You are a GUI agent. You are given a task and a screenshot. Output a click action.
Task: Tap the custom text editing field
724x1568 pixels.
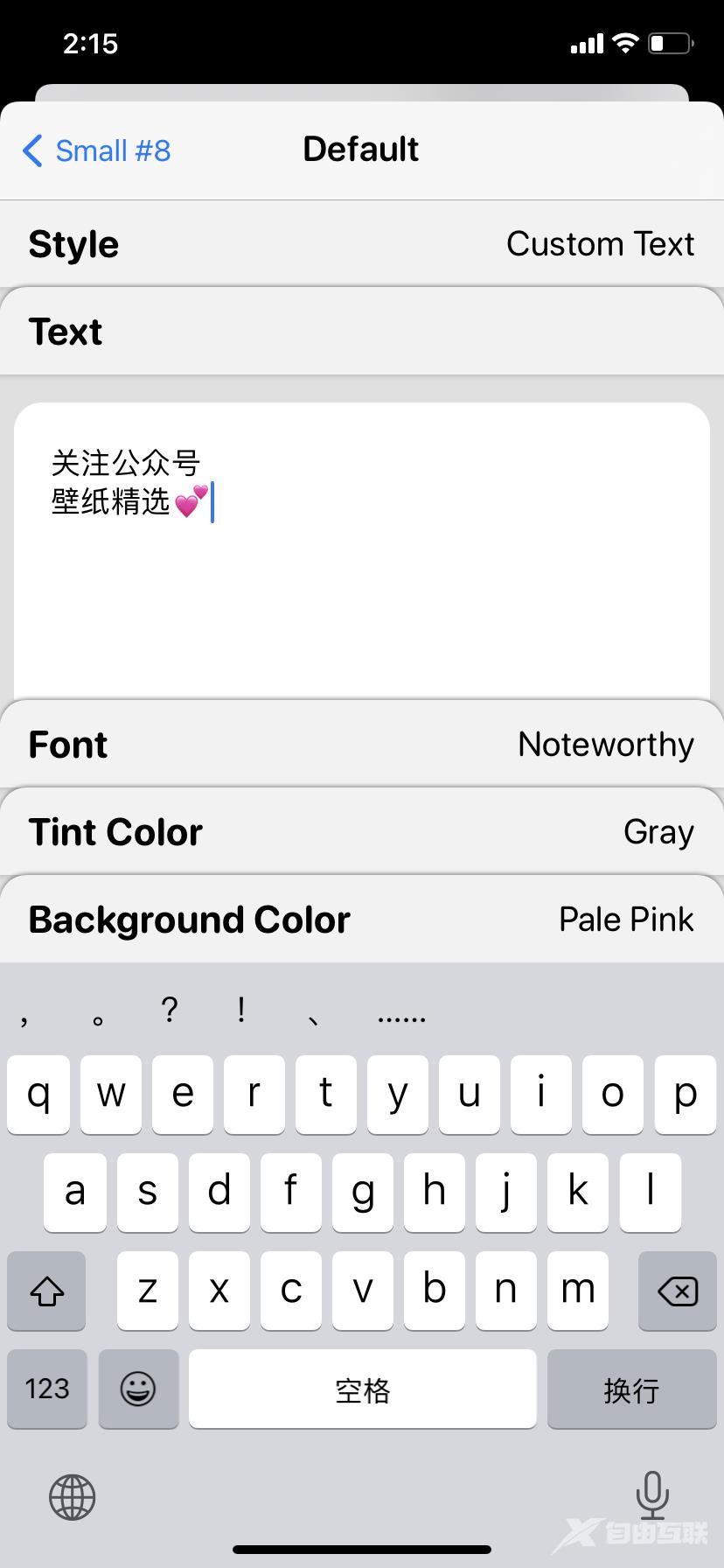(x=362, y=550)
